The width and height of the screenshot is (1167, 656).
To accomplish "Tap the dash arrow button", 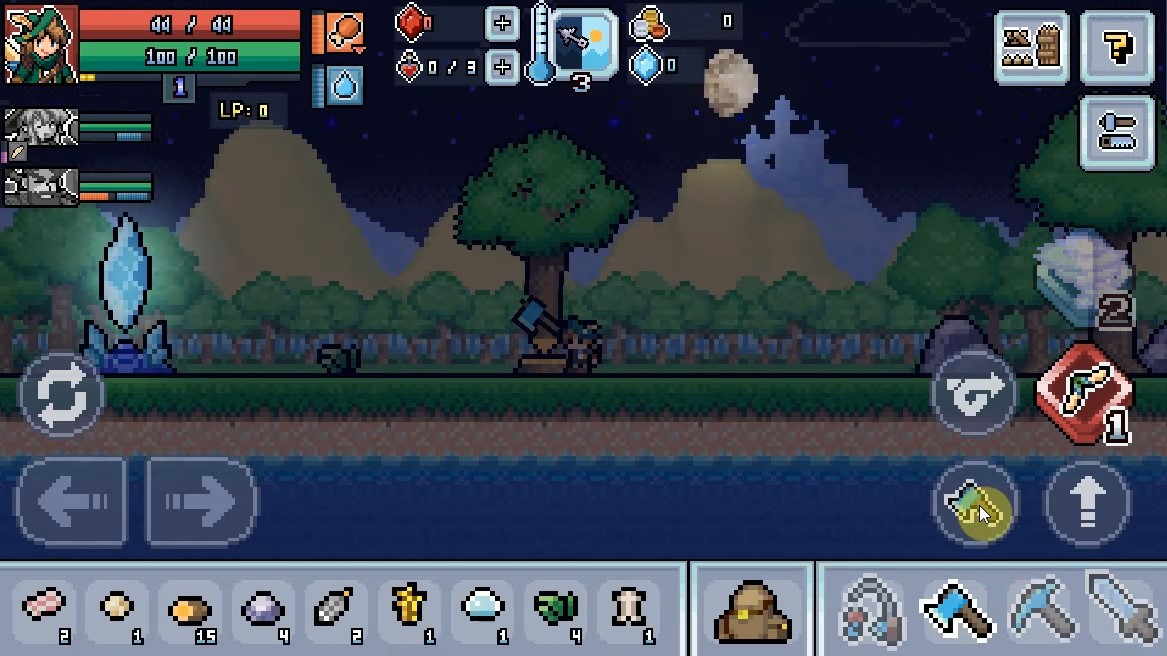I will 973,393.
